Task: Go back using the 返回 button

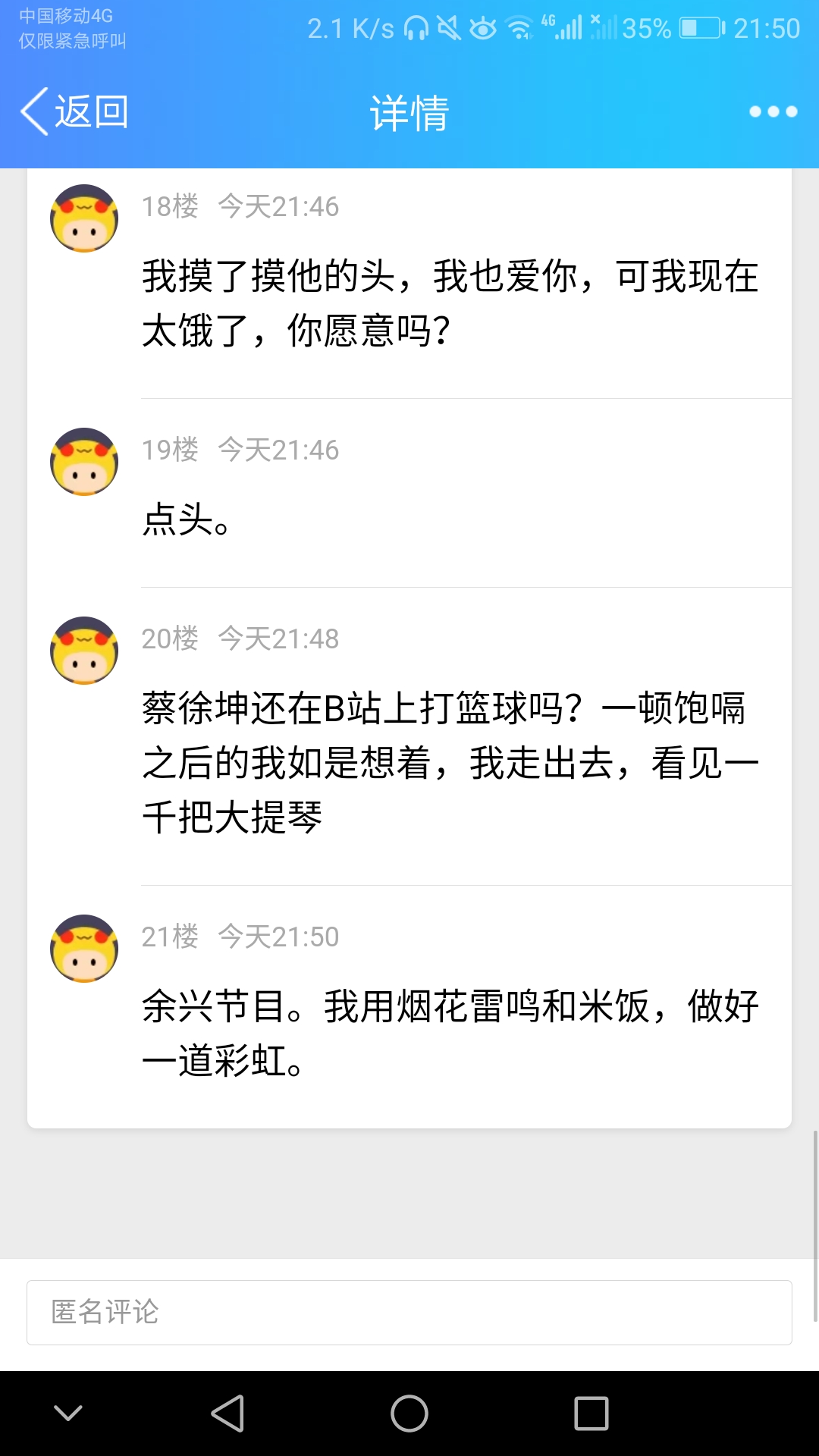Action: [74, 112]
